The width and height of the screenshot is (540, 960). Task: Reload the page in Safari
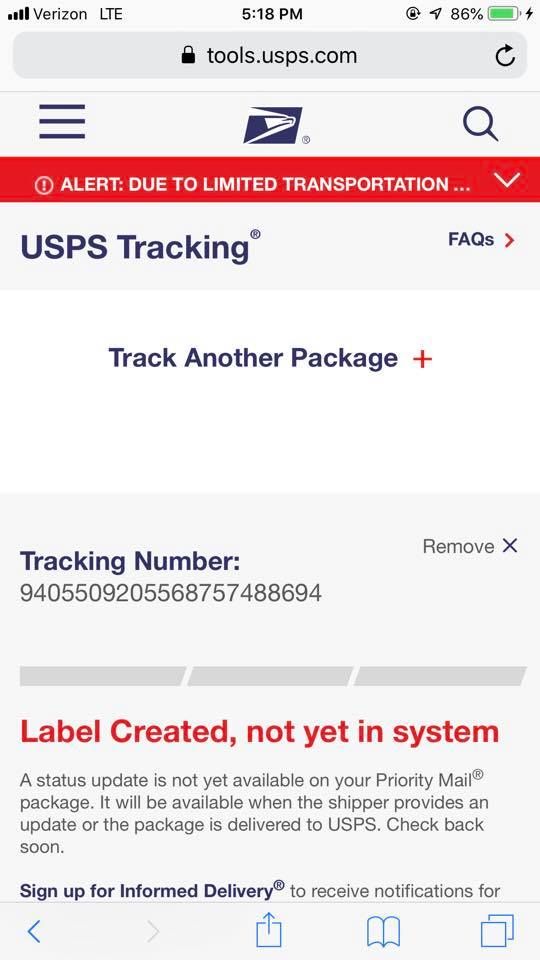504,56
